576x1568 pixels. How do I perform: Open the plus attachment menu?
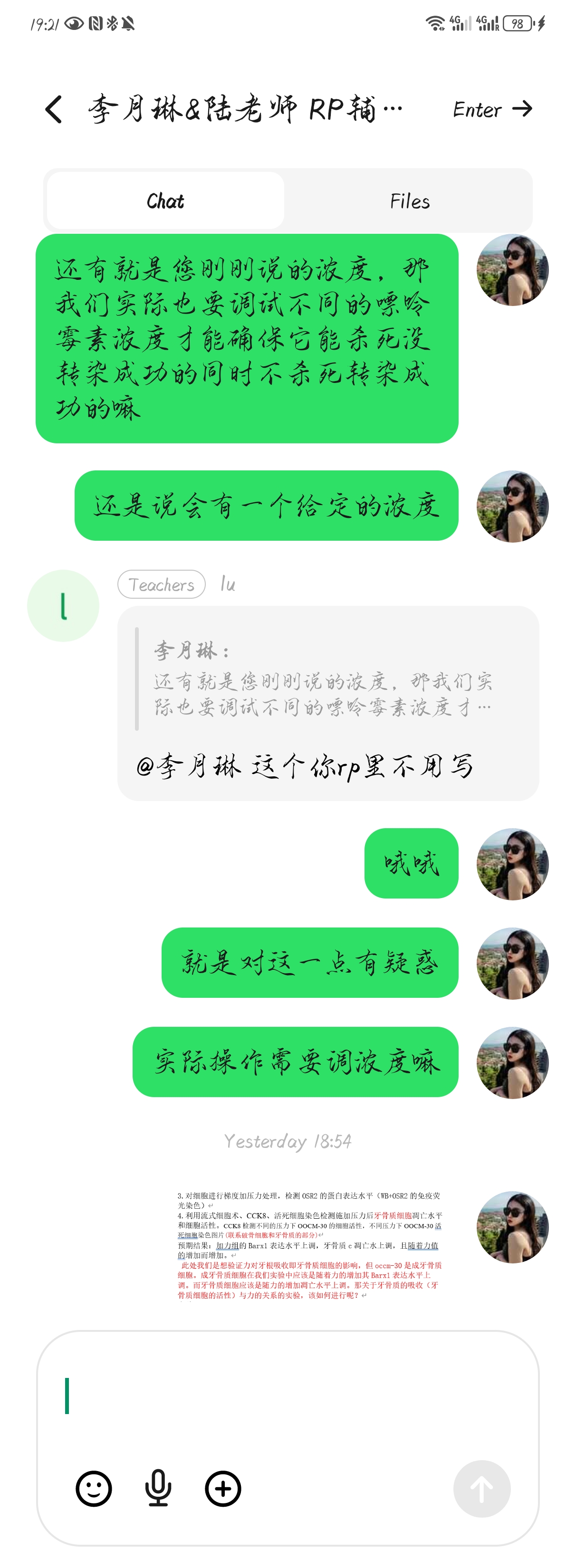click(x=223, y=1489)
